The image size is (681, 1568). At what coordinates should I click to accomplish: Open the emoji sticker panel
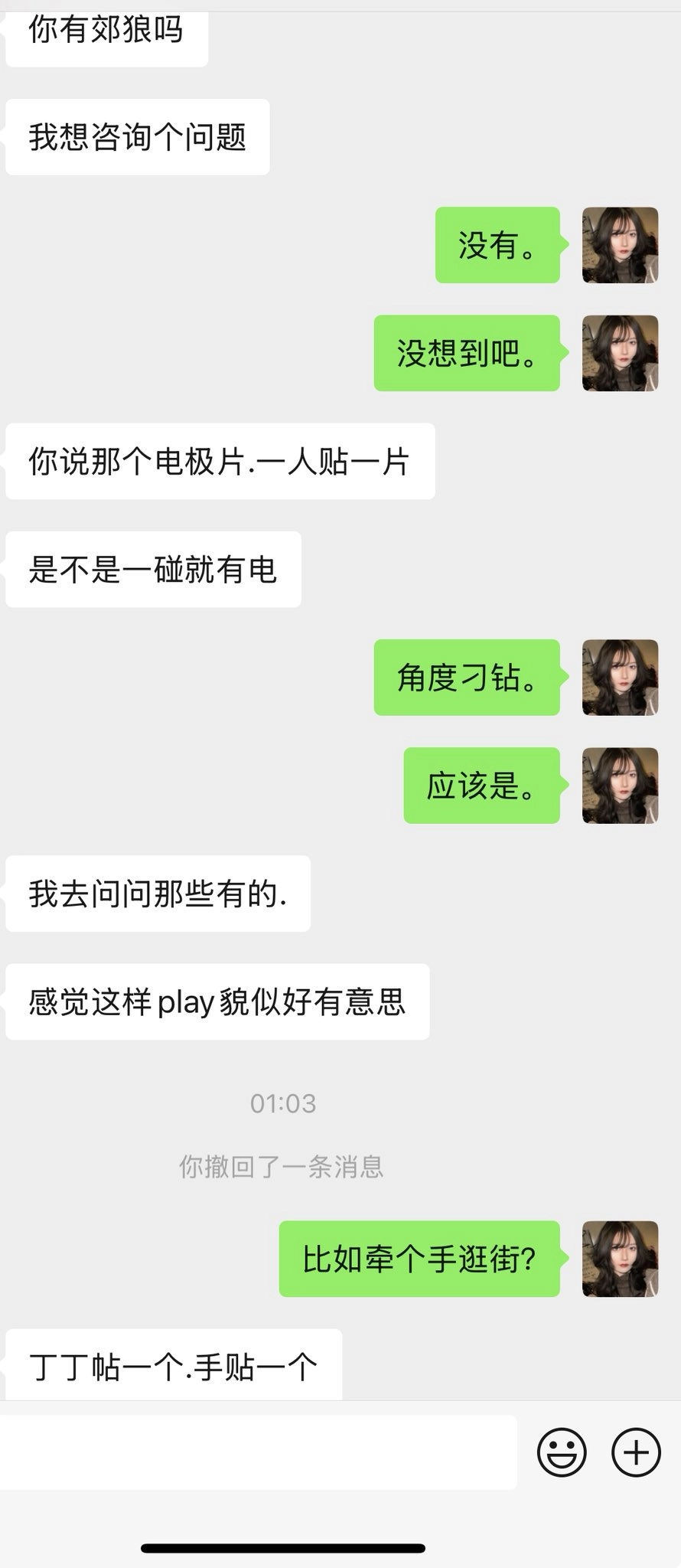pos(562,1452)
